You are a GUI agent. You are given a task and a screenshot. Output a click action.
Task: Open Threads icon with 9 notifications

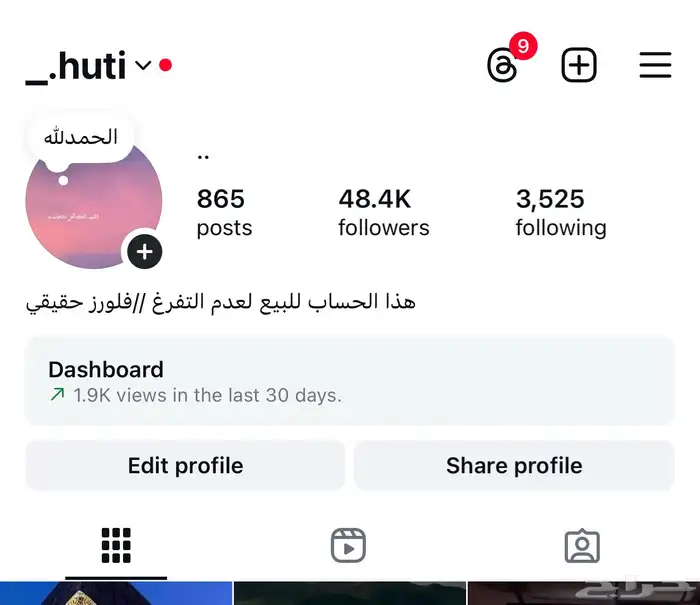[x=503, y=66]
